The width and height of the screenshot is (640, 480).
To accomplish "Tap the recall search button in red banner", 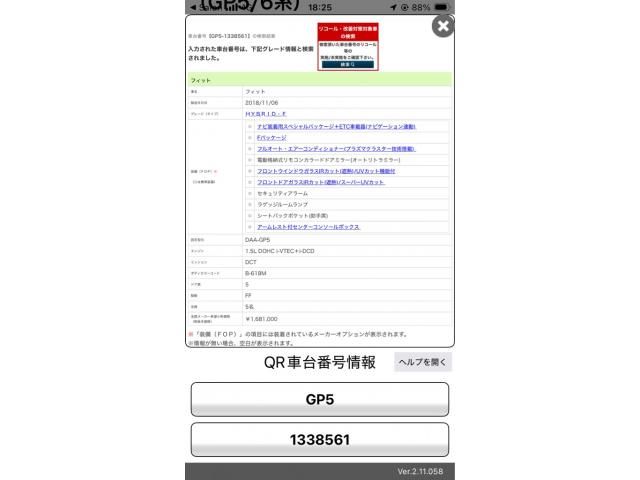I will click(x=345, y=64).
